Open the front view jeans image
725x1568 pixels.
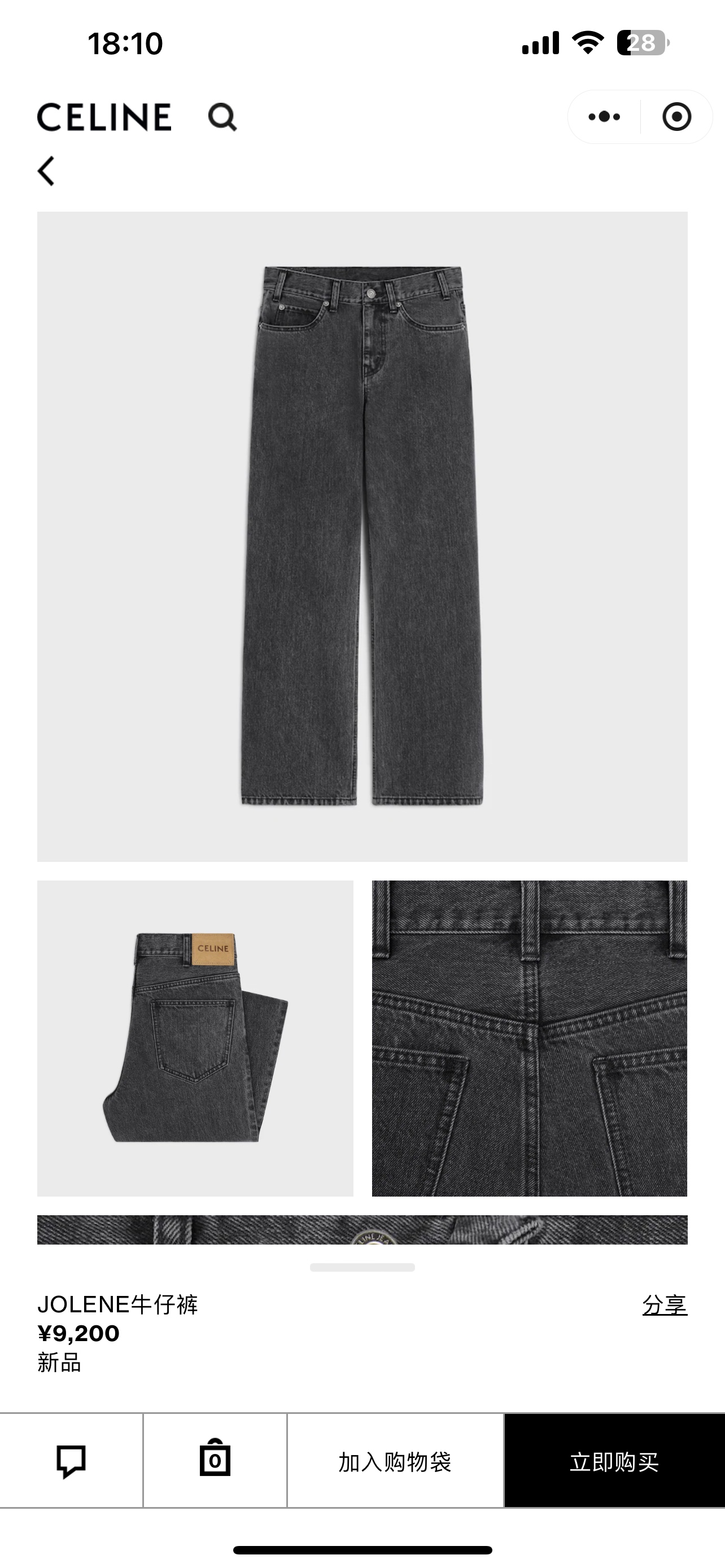click(362, 536)
